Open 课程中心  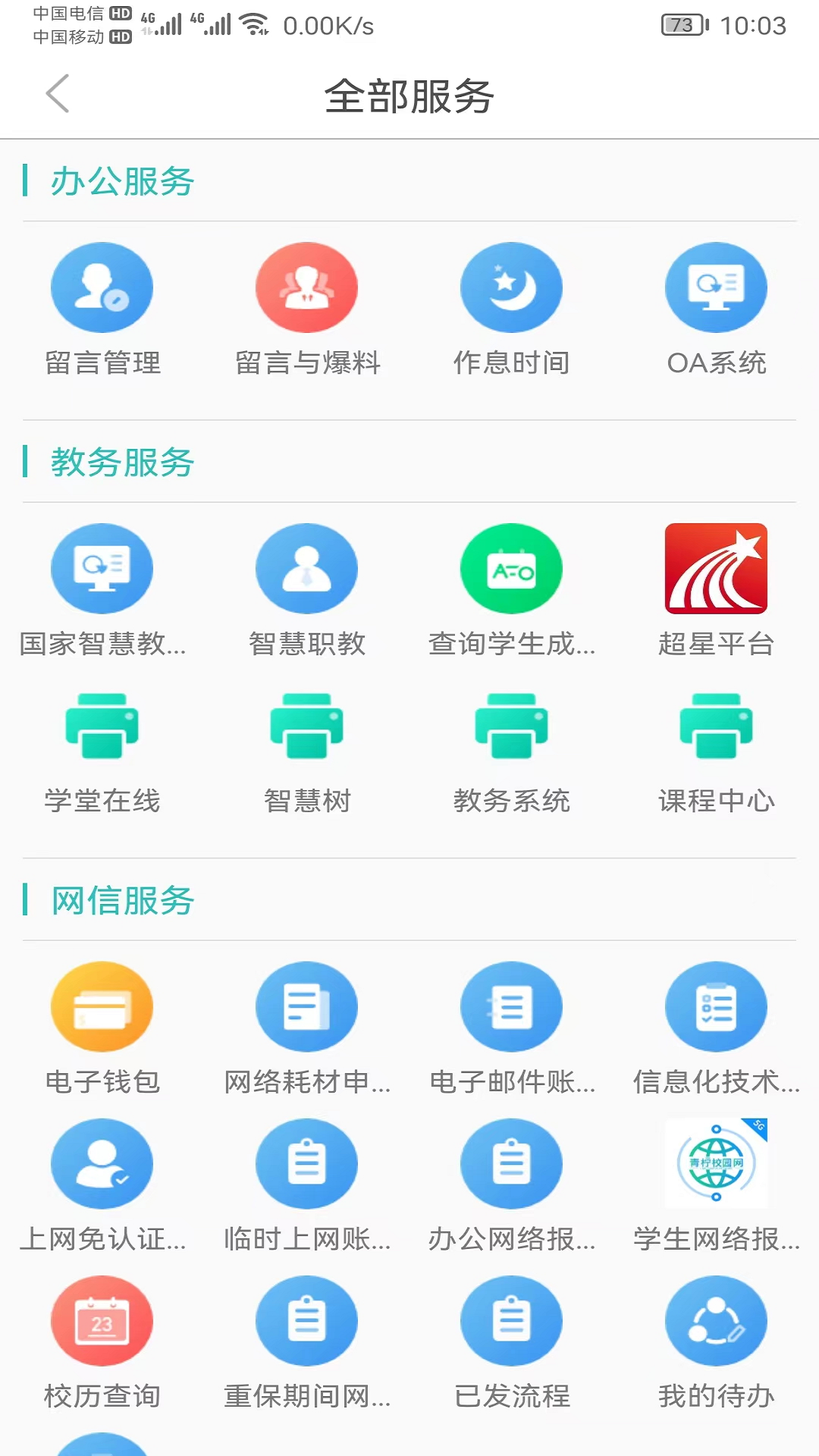point(716,726)
